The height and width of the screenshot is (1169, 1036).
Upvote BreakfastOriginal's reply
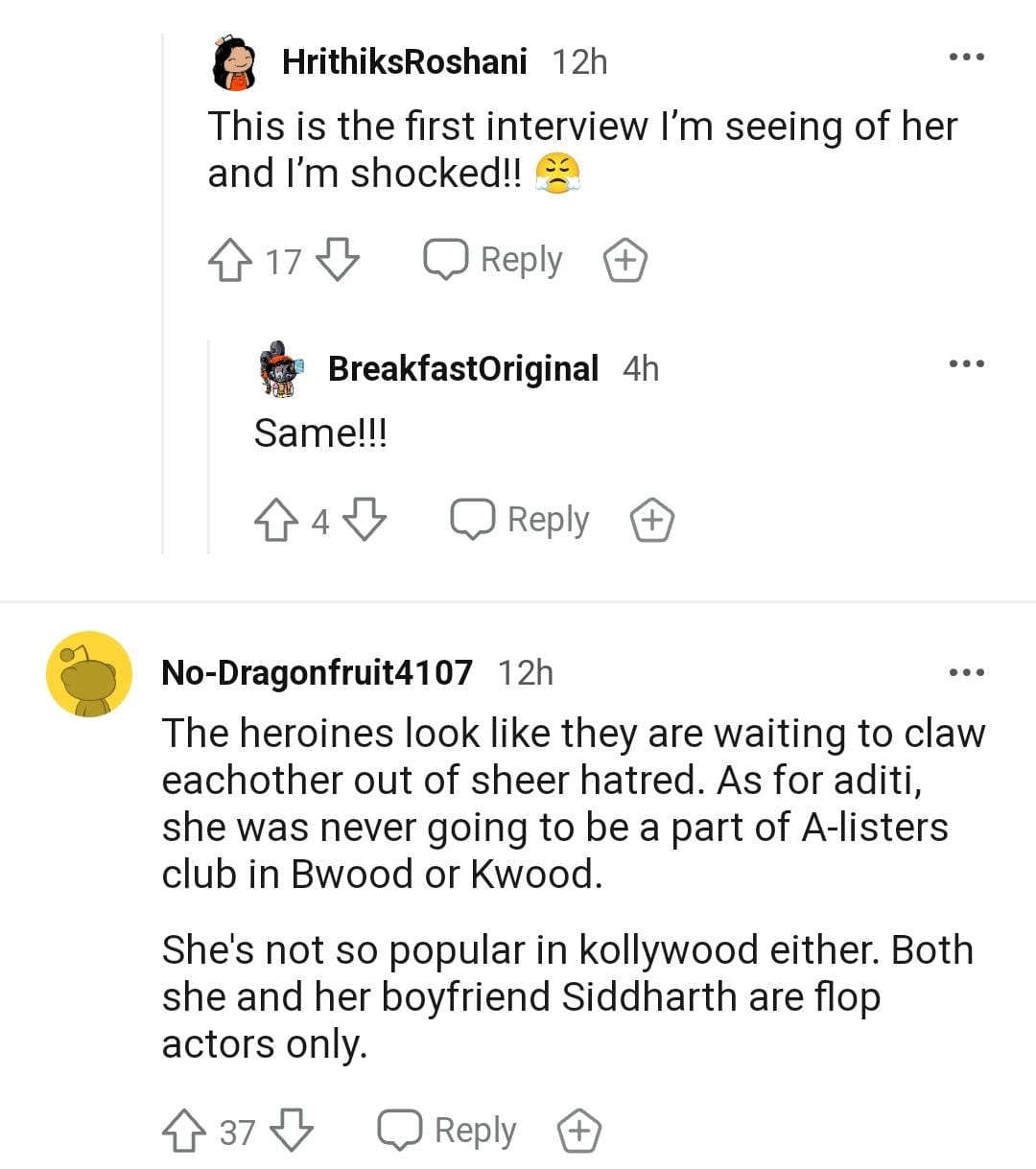tap(276, 520)
